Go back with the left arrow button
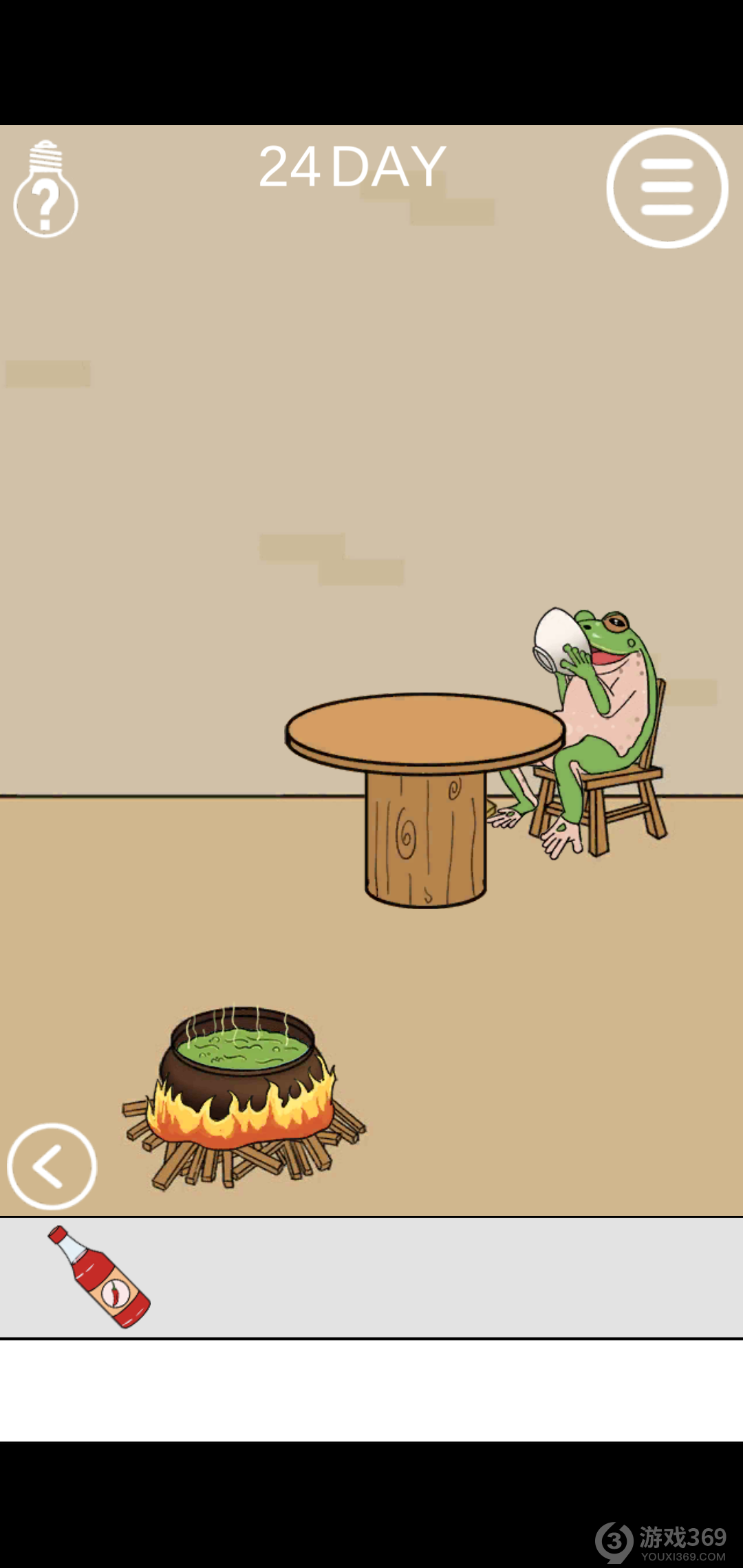743x1568 pixels. [x=52, y=1166]
